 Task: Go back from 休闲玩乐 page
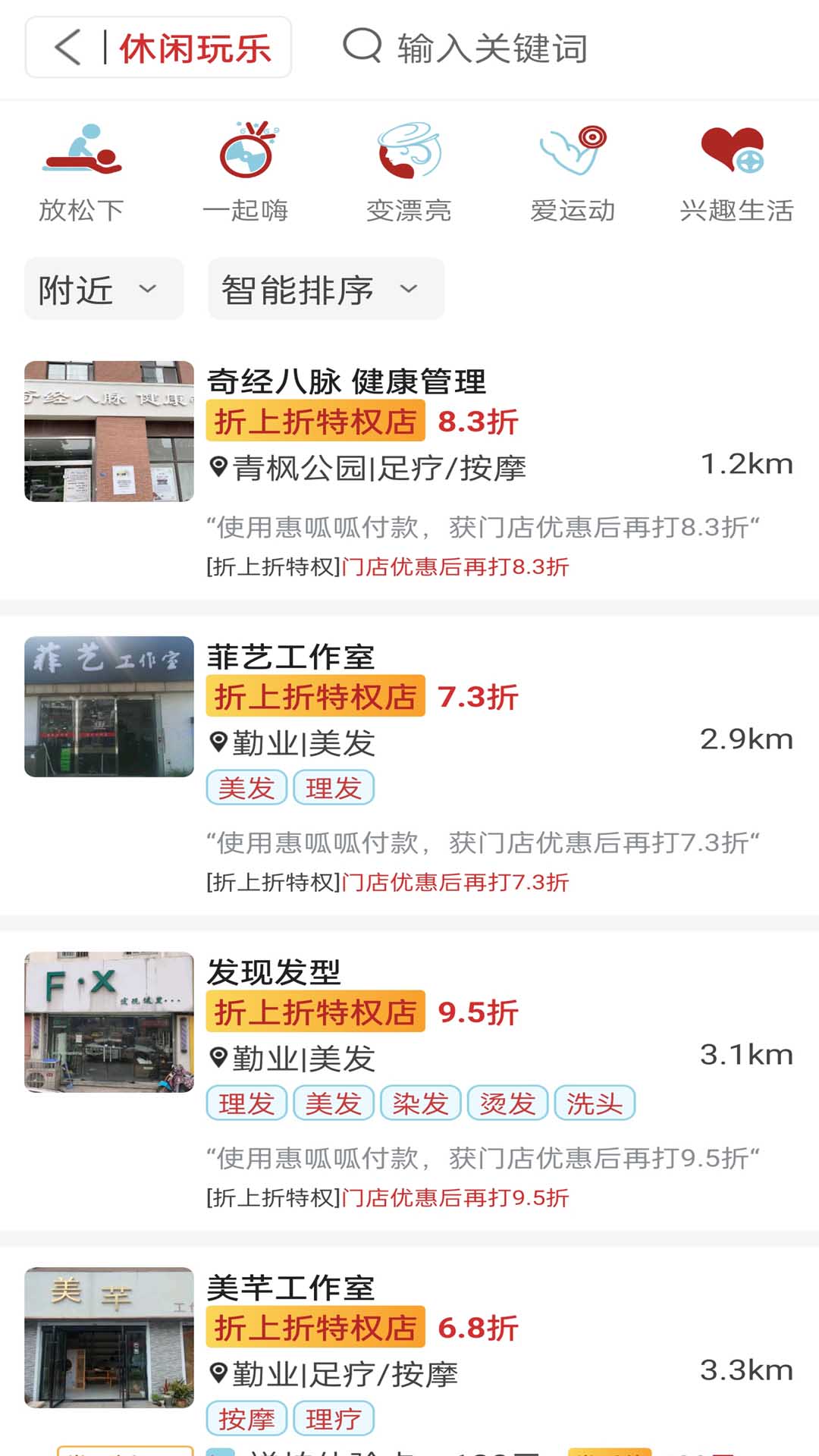[68, 48]
